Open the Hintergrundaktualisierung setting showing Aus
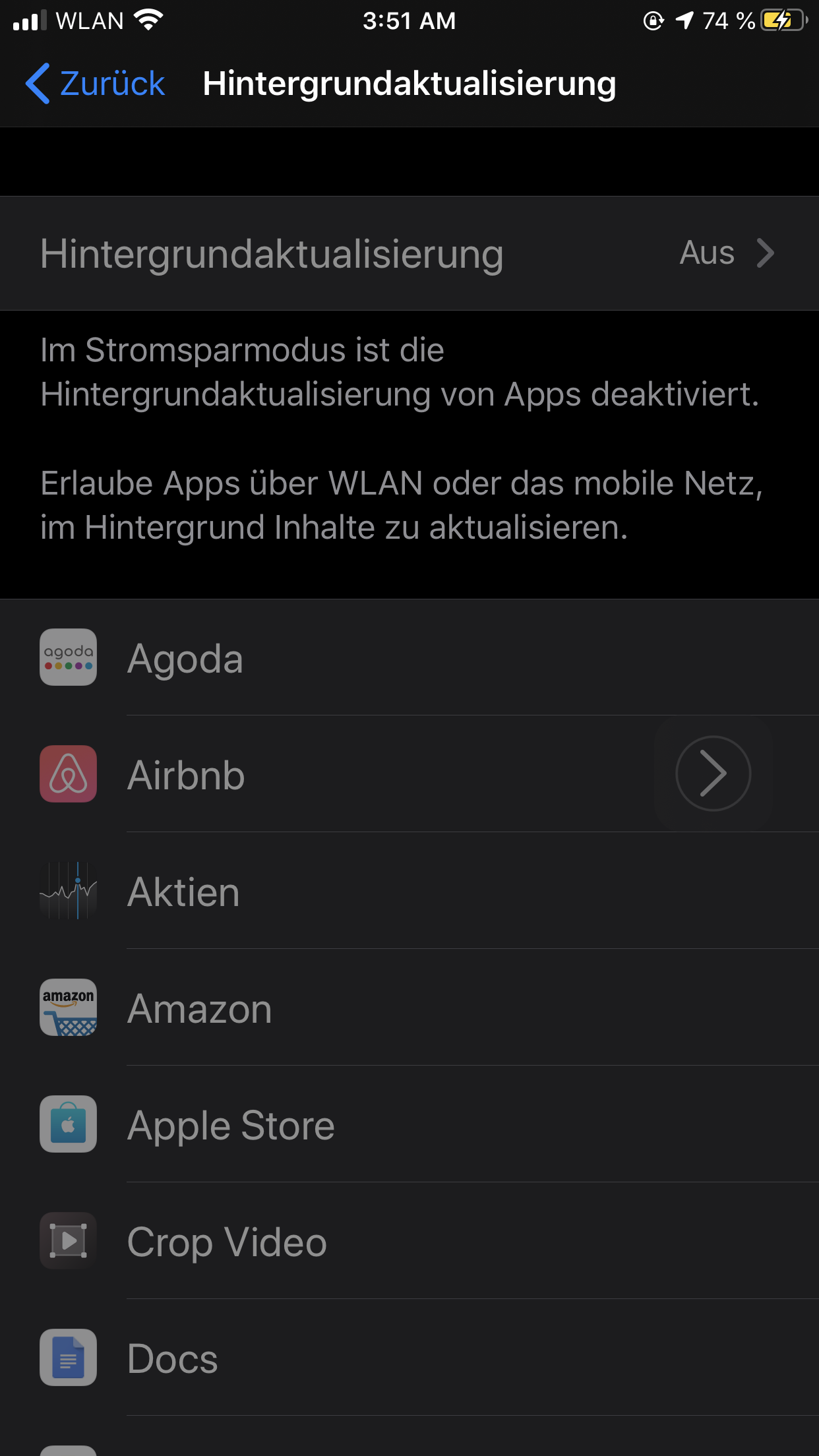This screenshot has height=1456, width=819. (409, 253)
